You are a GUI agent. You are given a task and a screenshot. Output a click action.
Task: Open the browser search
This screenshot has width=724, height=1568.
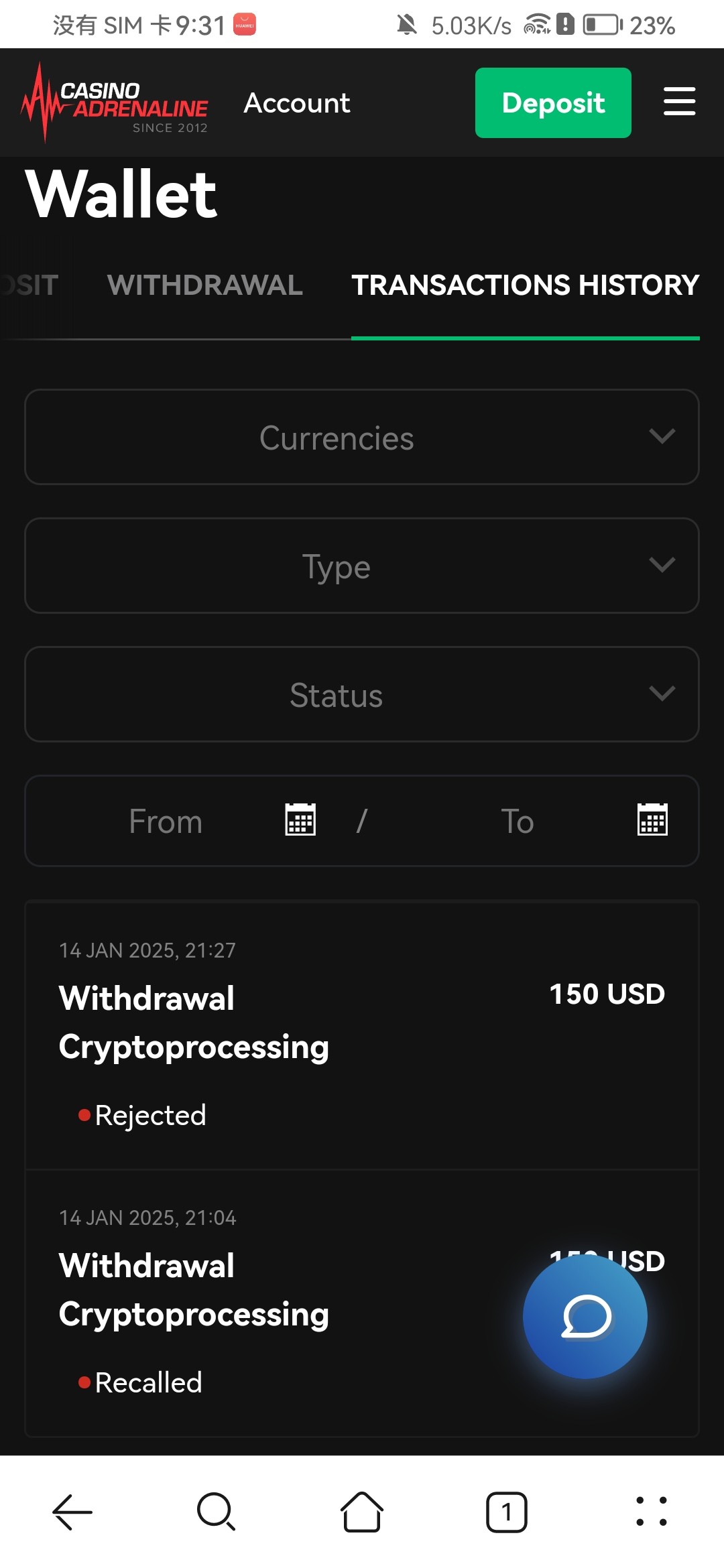tap(217, 1512)
